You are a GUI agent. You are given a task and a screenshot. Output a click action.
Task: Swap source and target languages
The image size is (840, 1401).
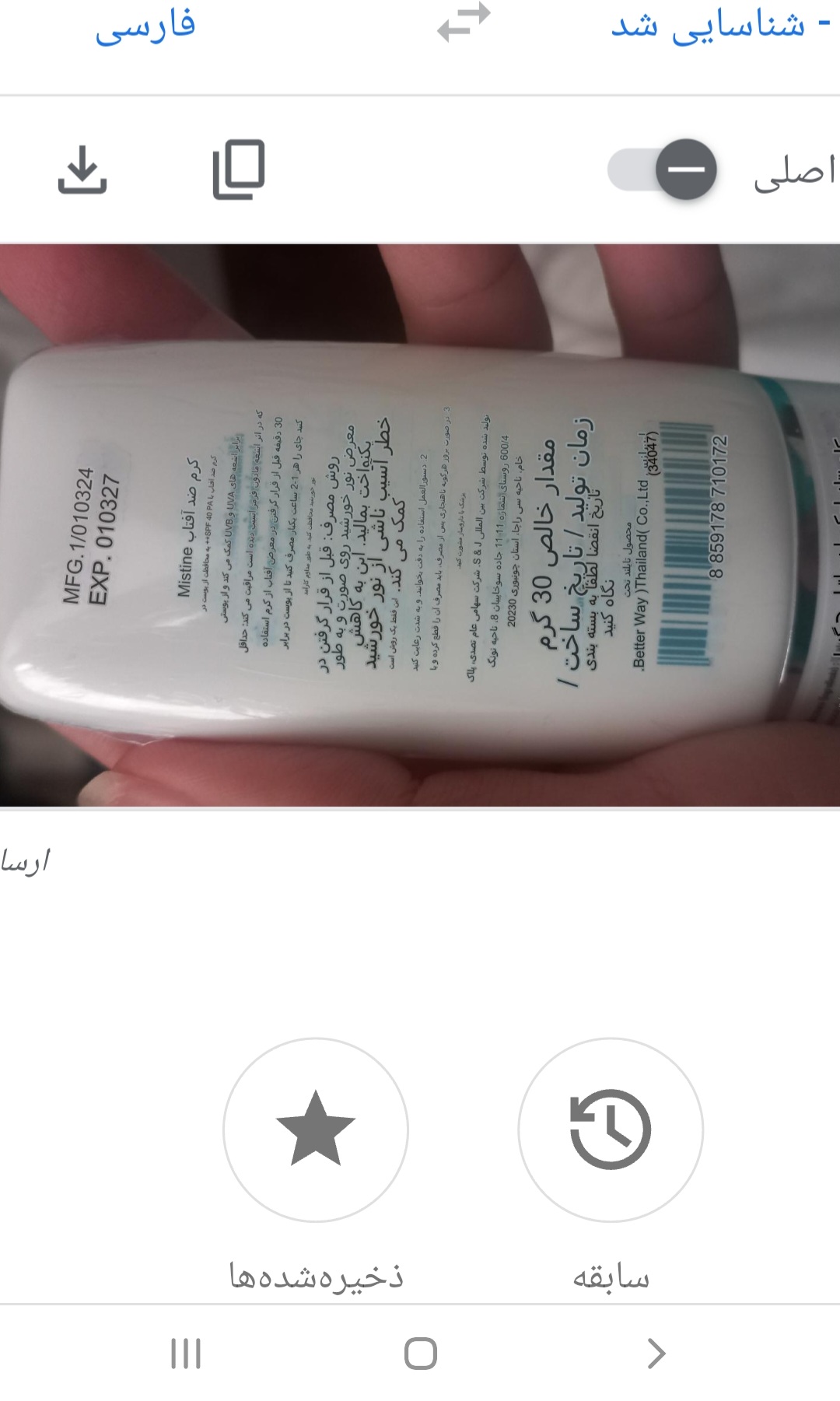click(x=464, y=22)
